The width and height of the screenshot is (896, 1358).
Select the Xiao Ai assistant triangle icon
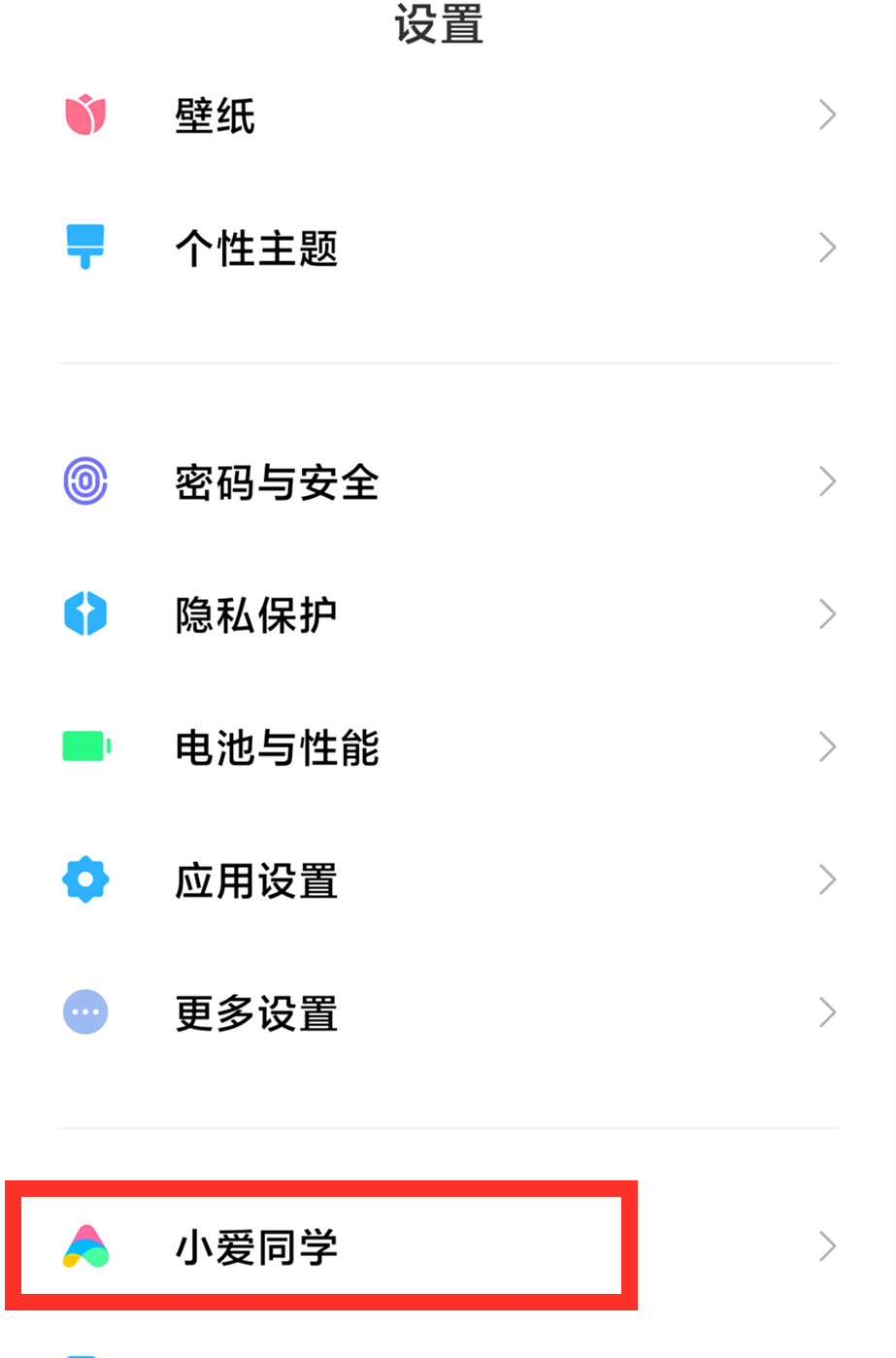[85, 1245]
